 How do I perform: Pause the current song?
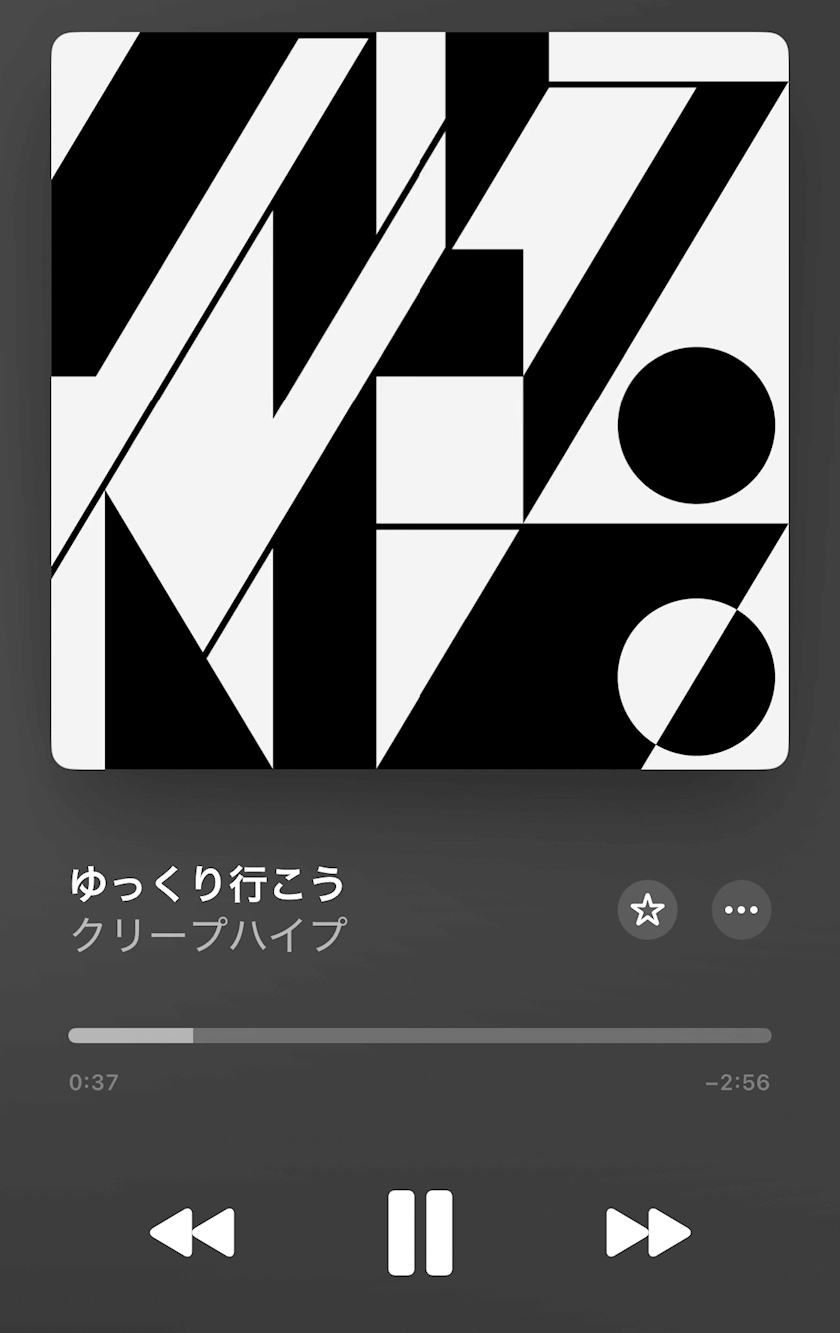pos(420,1232)
